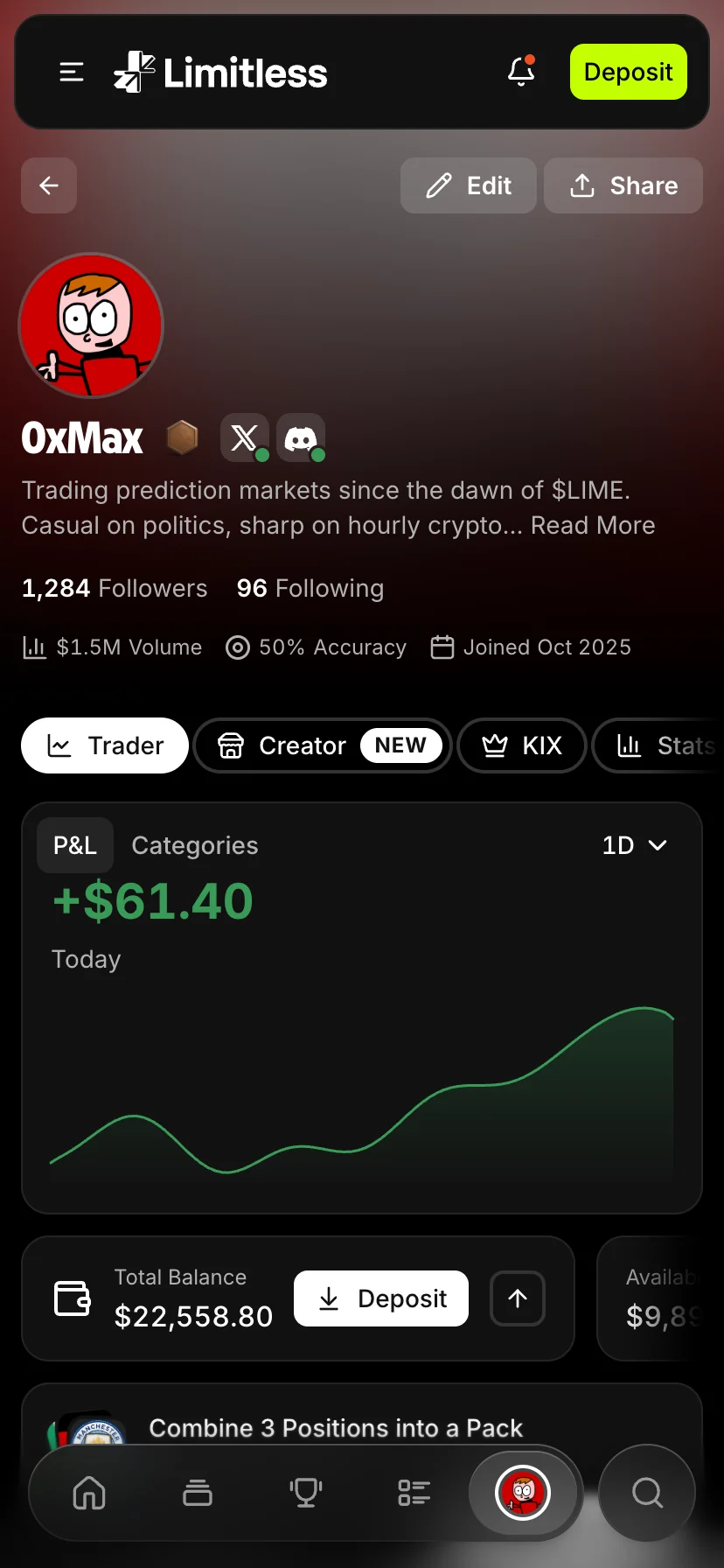Screen dimensions: 724x1568
Task: View the 96 Following list
Action: tap(310, 588)
